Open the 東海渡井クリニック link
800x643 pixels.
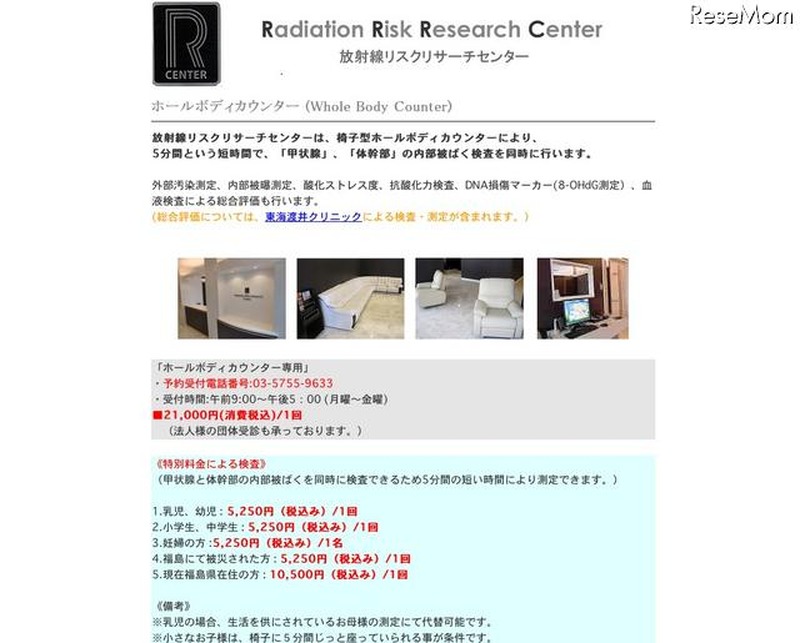313,216
